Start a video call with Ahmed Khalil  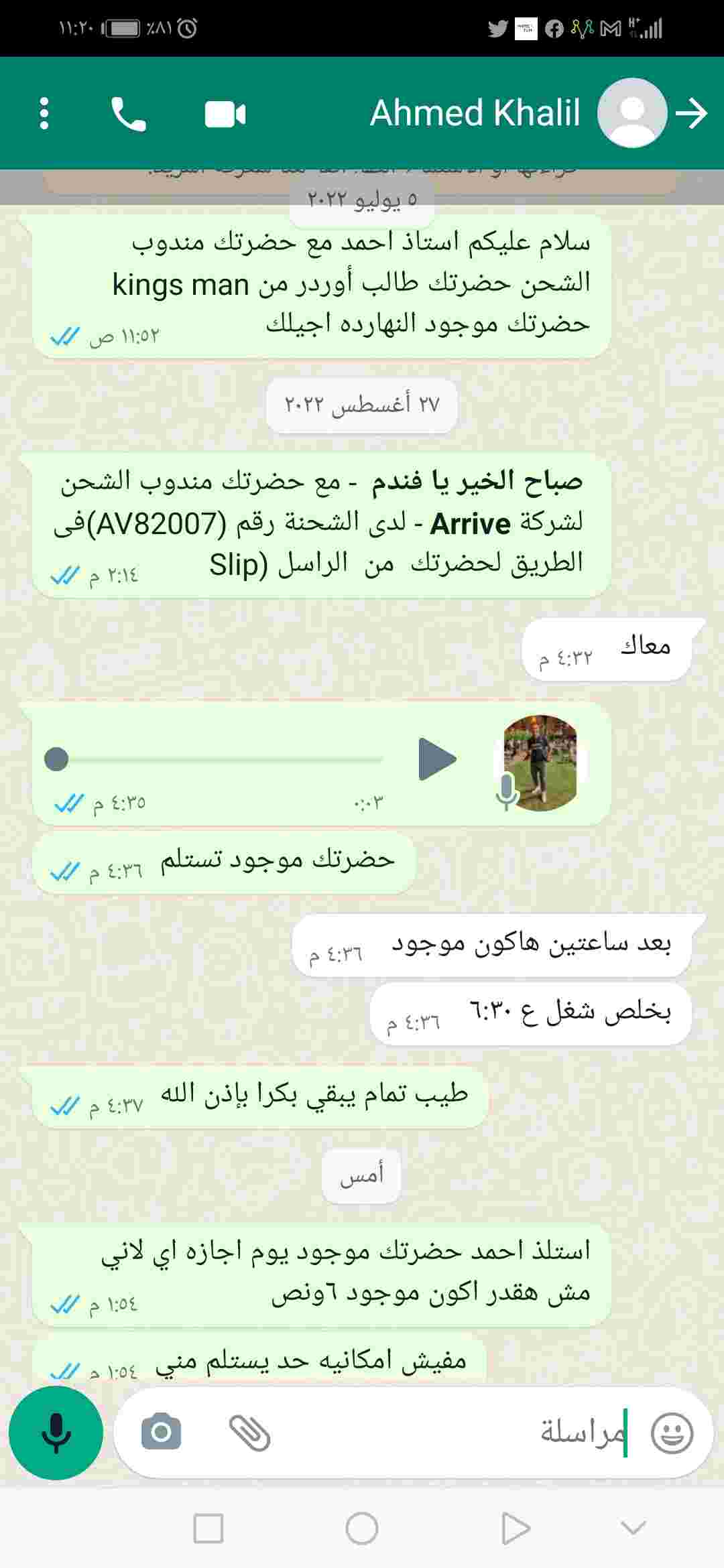pyautogui.click(x=225, y=114)
